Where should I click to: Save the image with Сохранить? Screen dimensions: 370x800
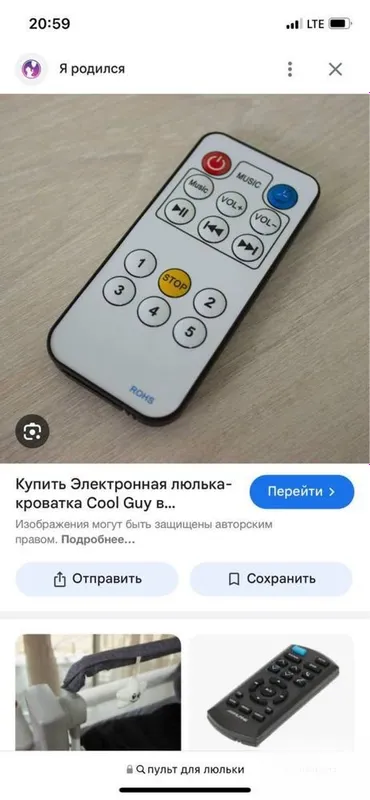click(x=271, y=579)
